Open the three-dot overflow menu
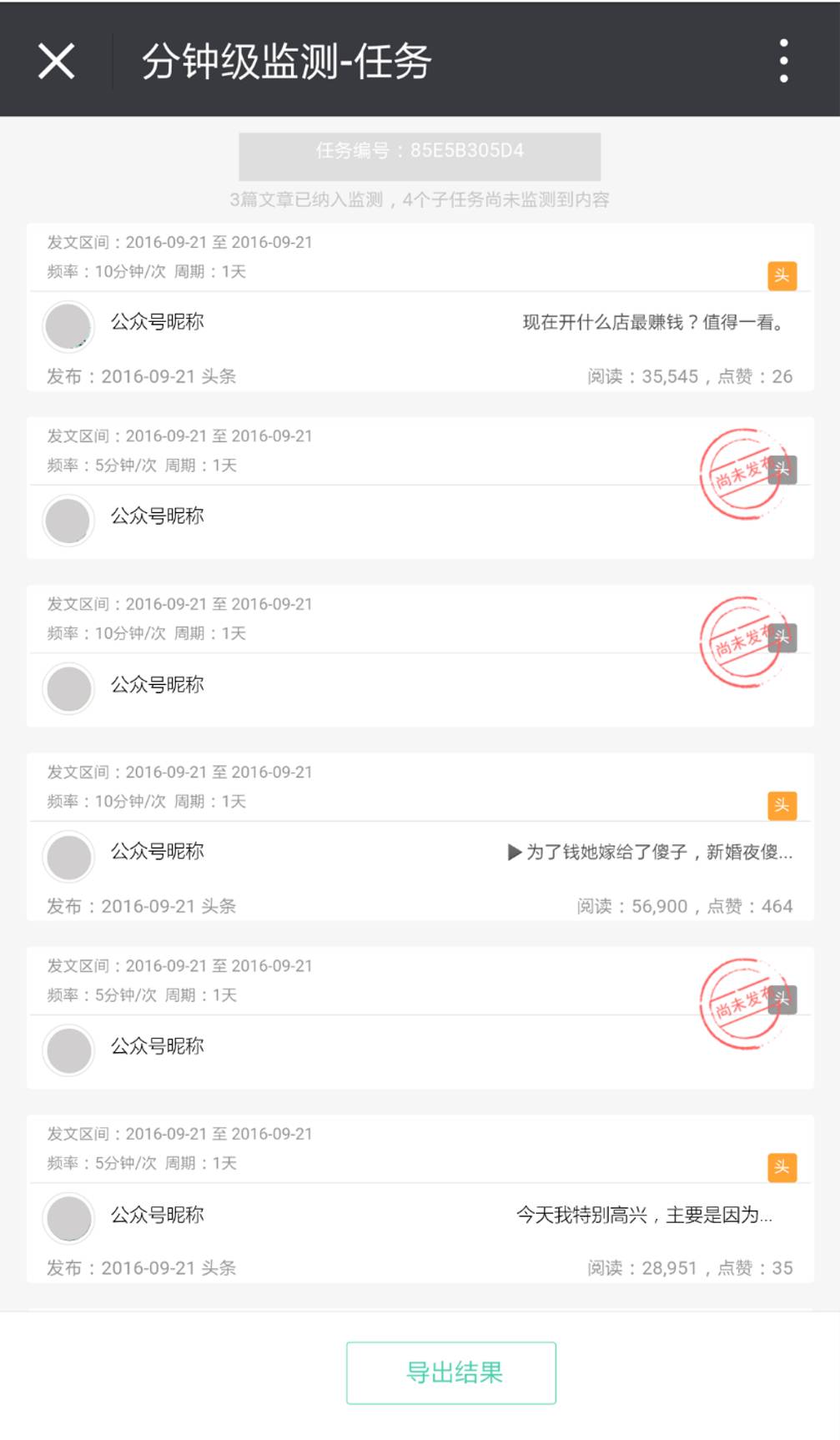Image resolution: width=840 pixels, height=1440 pixels. (783, 61)
